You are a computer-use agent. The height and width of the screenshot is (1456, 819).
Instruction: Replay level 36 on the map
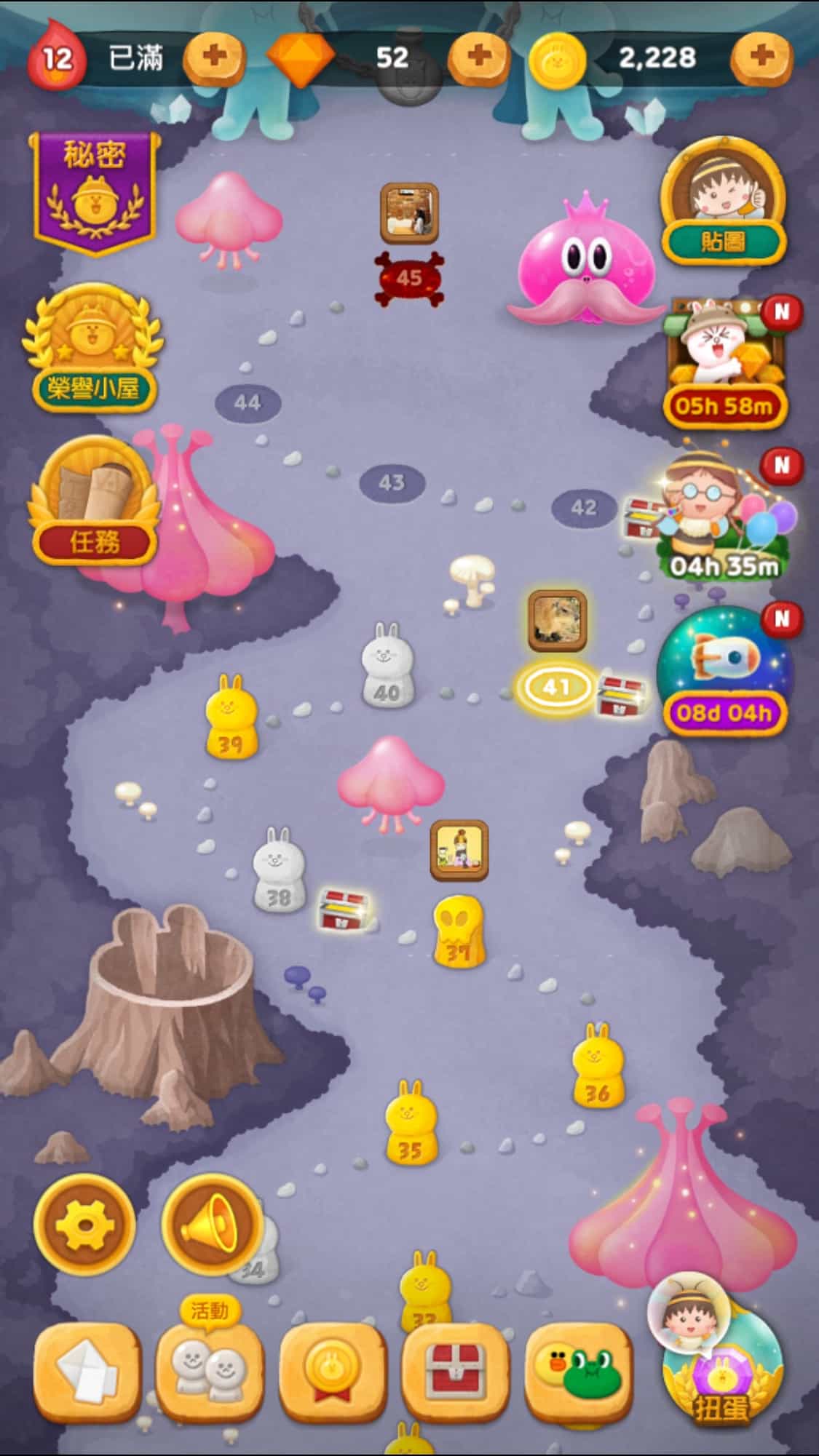click(598, 1067)
